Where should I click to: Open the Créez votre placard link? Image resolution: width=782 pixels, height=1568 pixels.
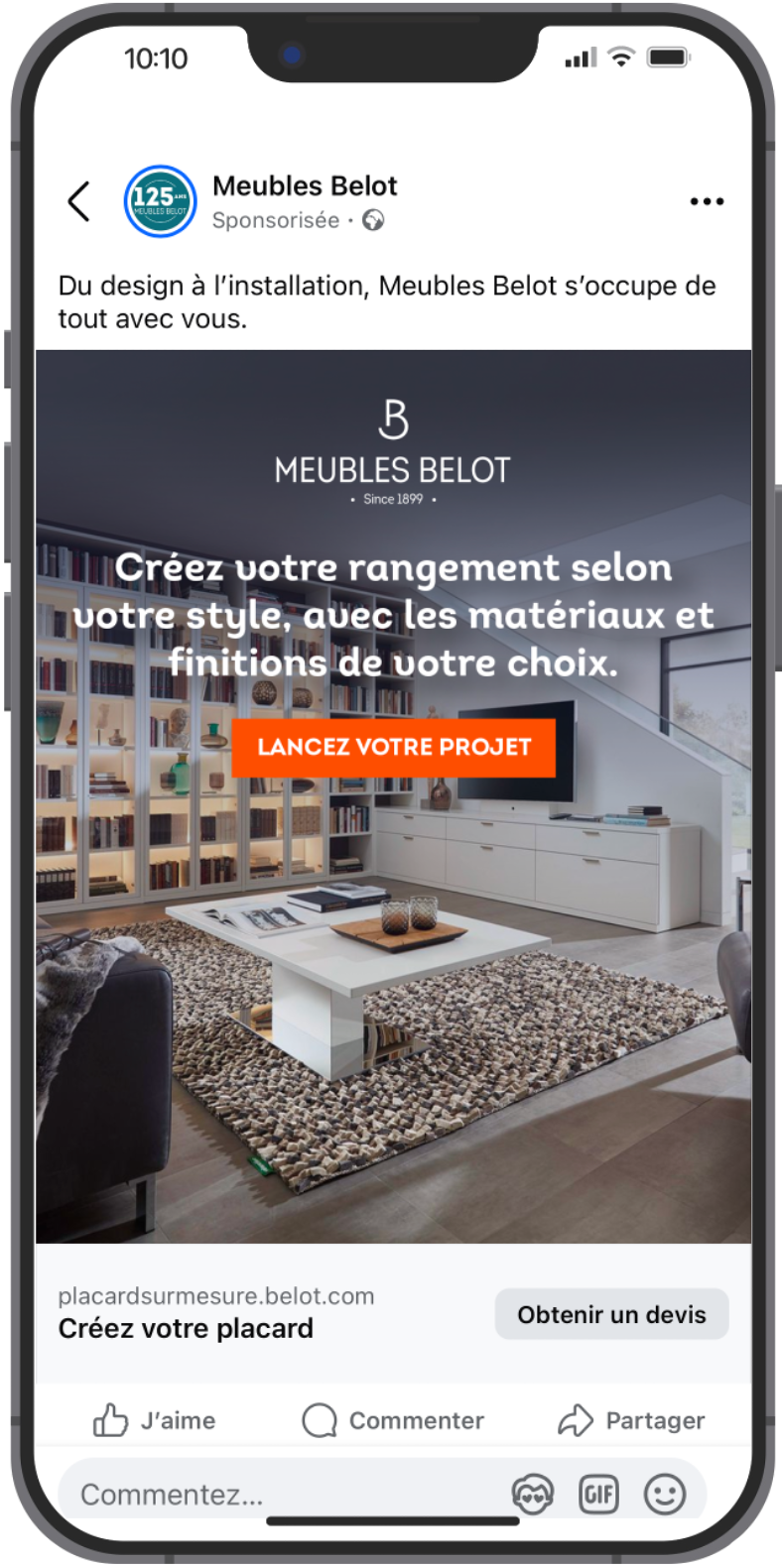point(186,1328)
